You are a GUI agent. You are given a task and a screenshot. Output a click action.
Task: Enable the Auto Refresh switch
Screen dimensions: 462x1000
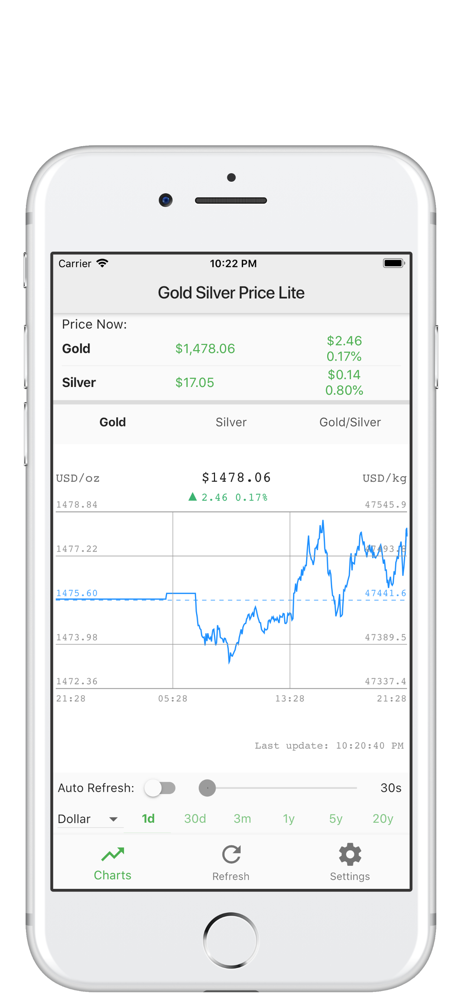[x=160, y=788]
